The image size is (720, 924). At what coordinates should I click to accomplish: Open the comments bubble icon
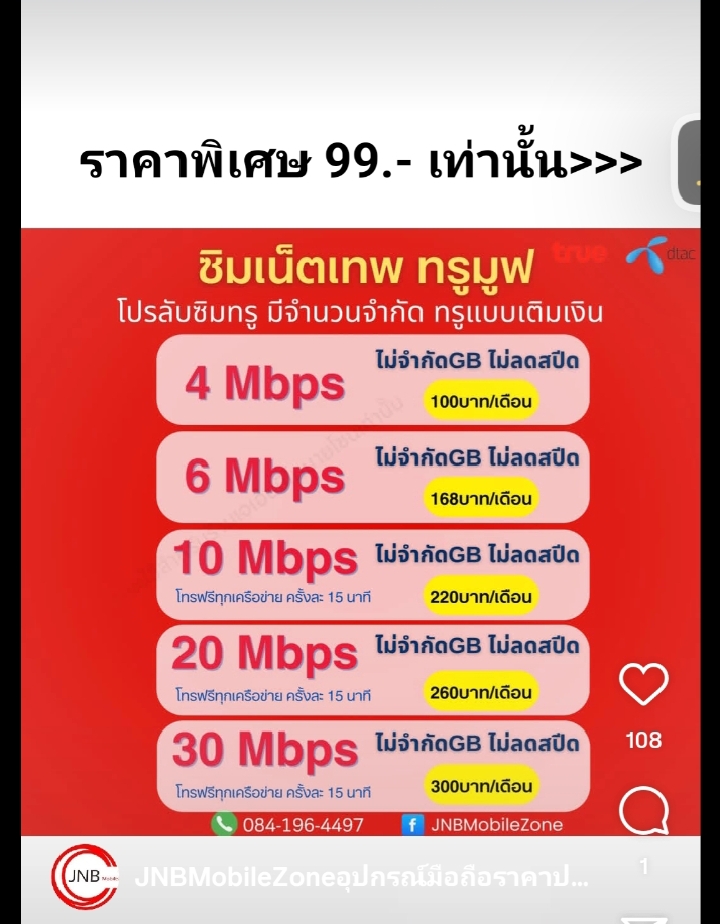click(643, 811)
